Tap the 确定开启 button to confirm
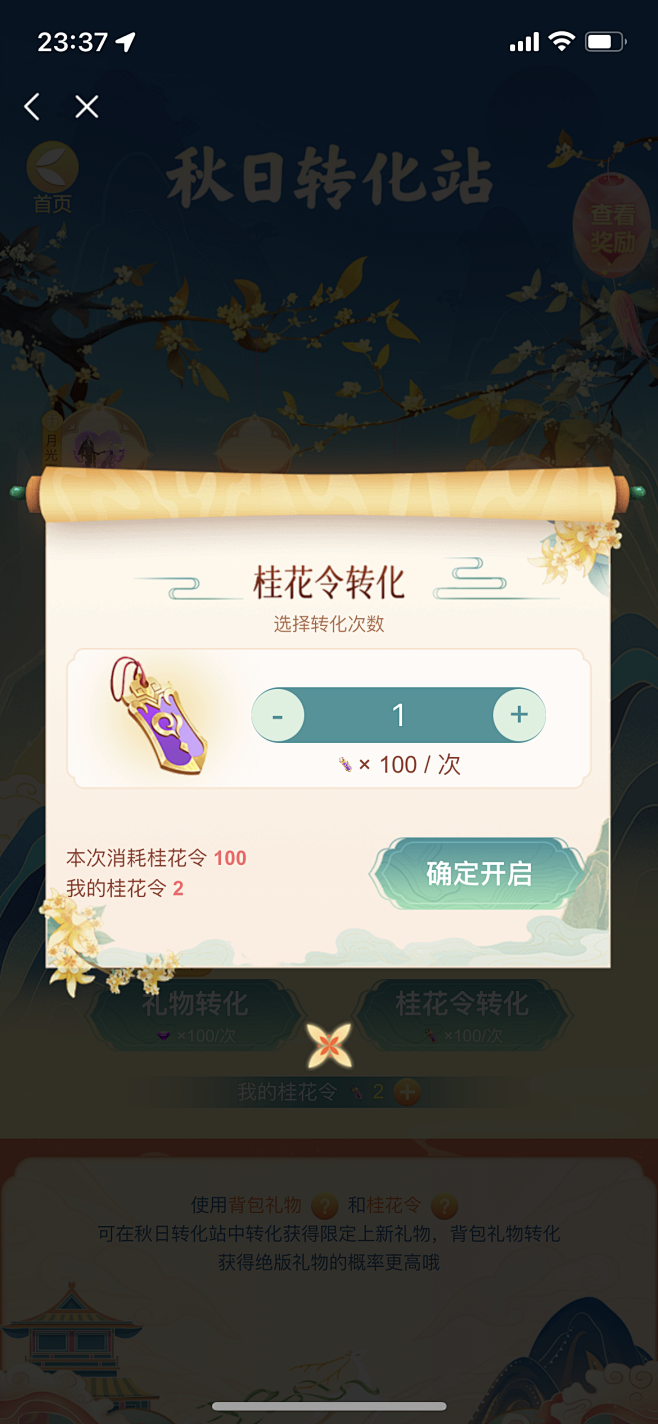 (478, 873)
